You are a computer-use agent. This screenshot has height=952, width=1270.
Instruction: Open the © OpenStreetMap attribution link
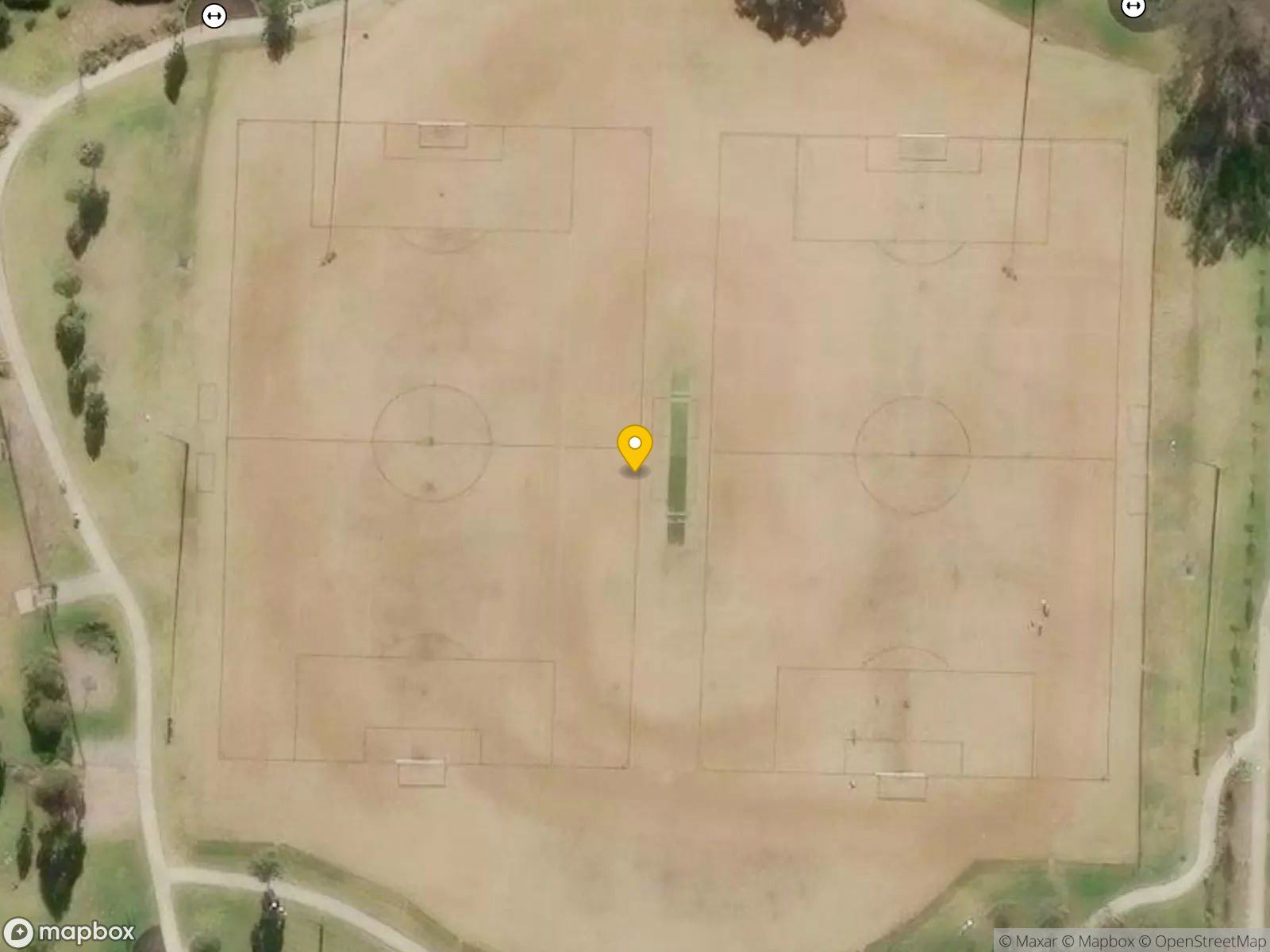[1203, 941]
